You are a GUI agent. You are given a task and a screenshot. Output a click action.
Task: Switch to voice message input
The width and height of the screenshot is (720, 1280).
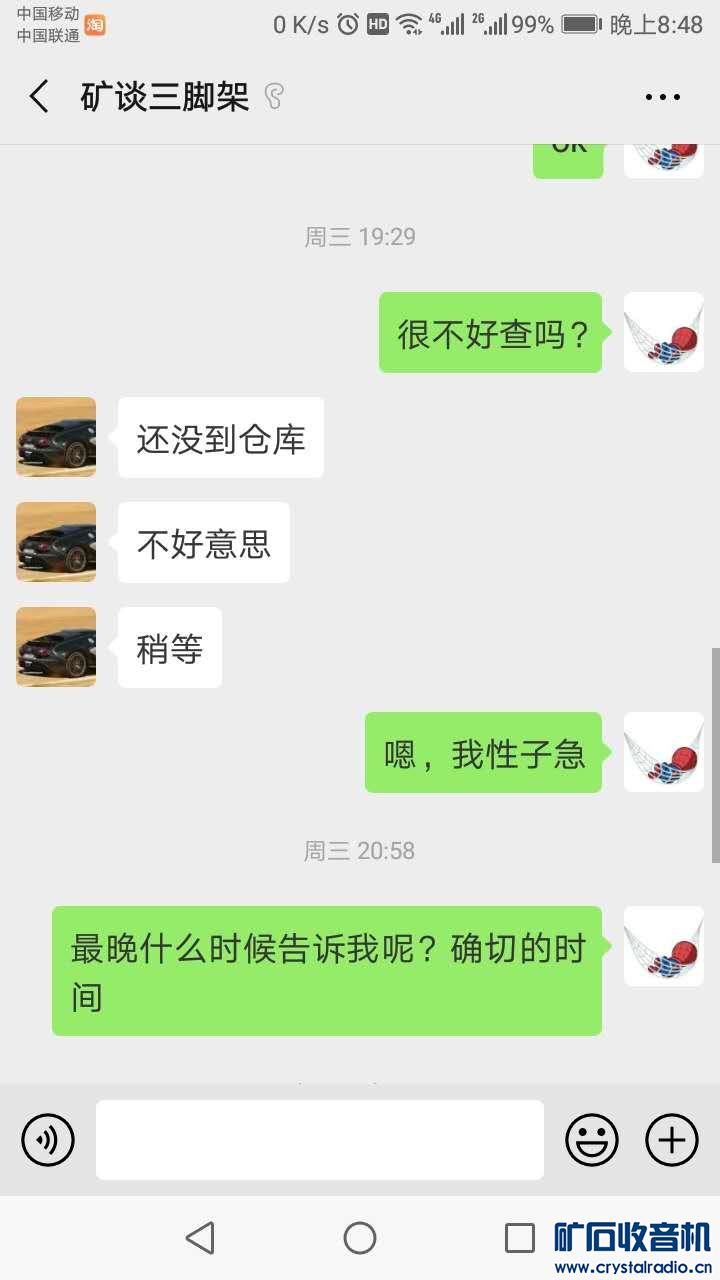48,1139
